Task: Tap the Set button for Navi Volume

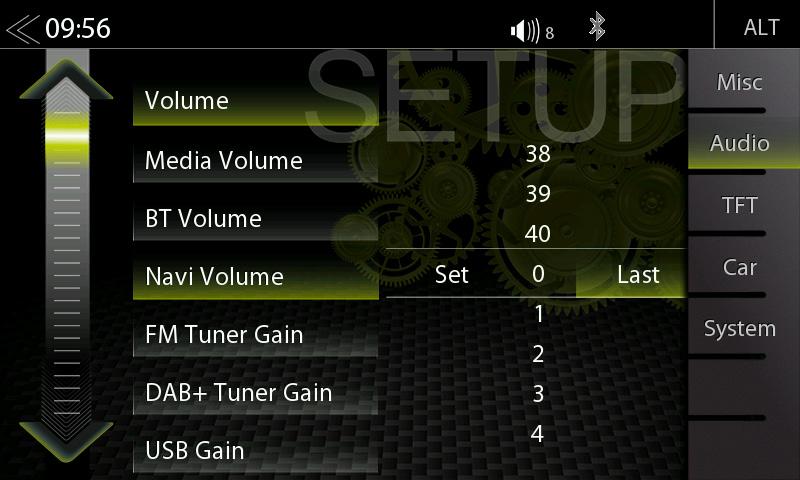Action: 452,275
